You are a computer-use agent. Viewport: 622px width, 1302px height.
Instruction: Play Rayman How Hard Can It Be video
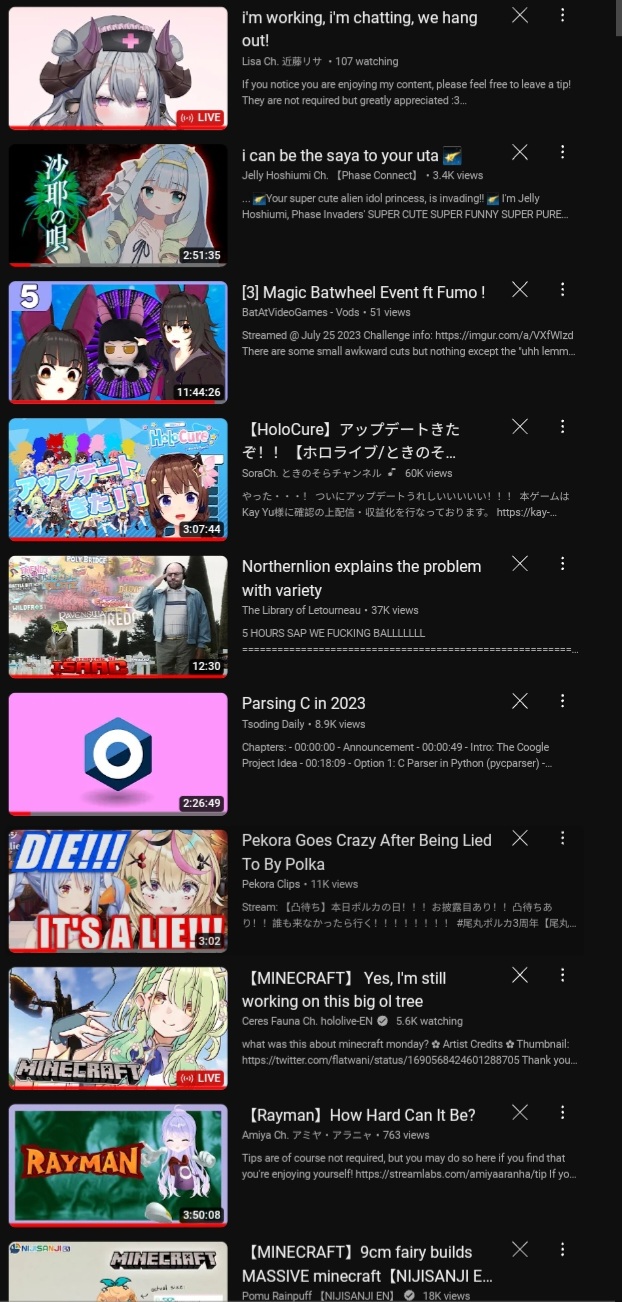pos(118,1164)
